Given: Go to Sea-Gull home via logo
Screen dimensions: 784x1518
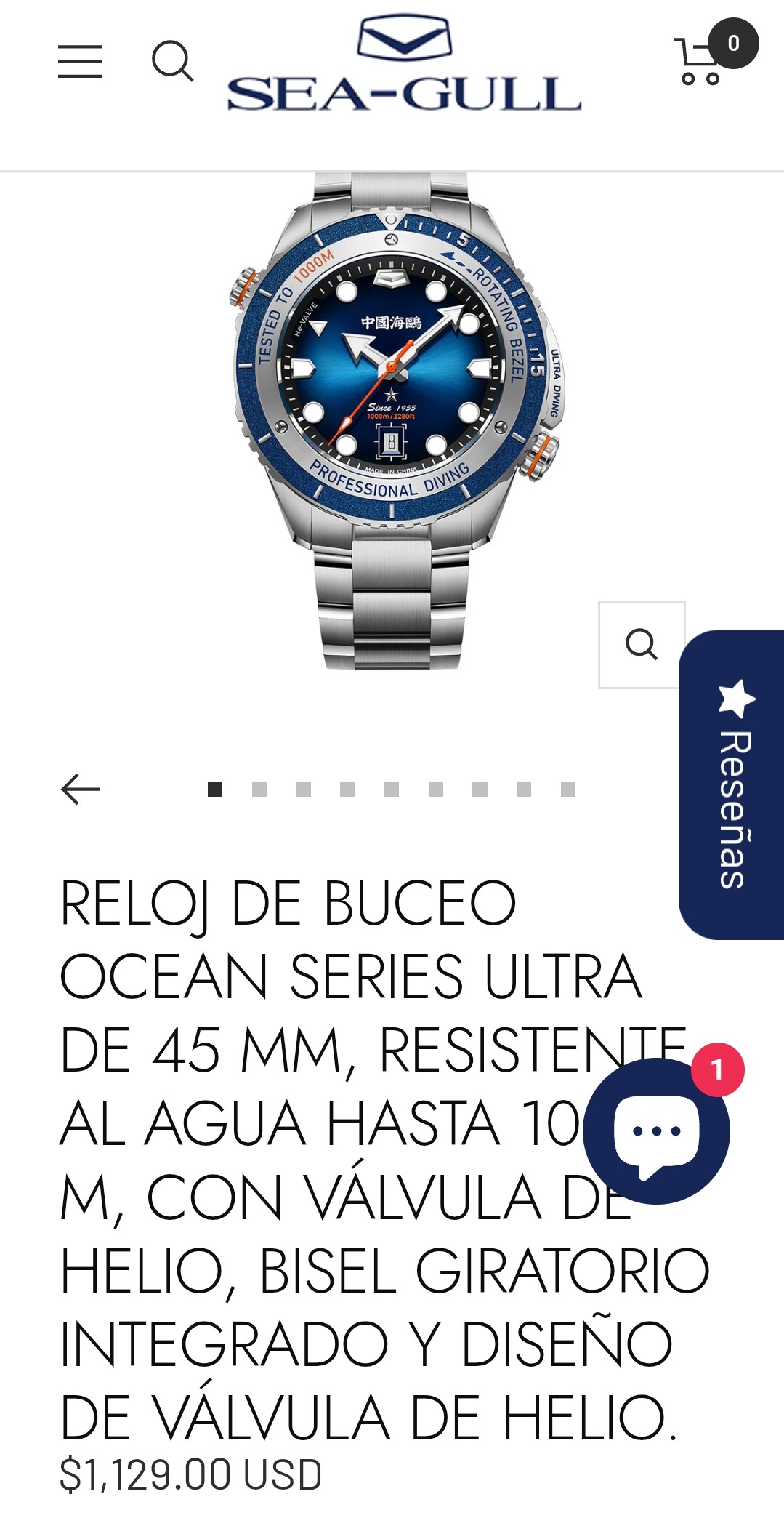Looking at the screenshot, I should (404, 65).
